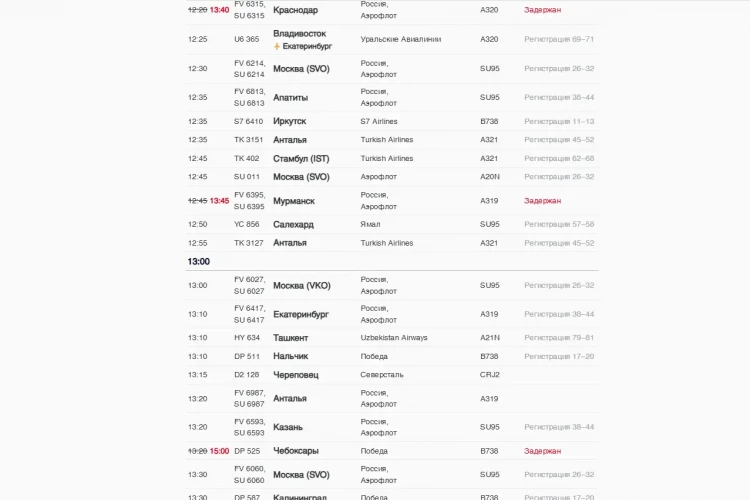Open Салехард flight YC 856

click(392, 224)
